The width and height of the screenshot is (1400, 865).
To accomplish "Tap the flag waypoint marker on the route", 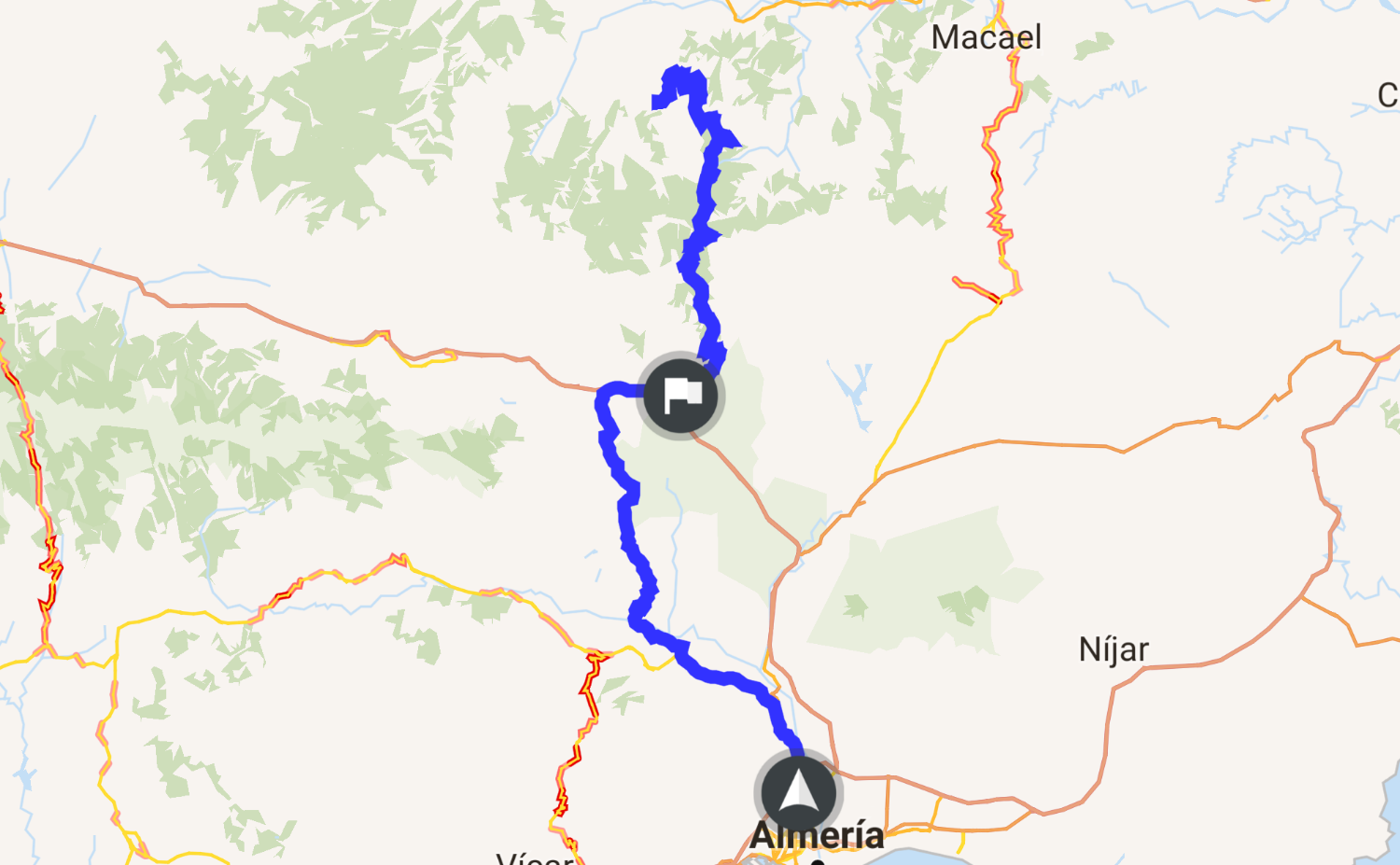I will point(682,396).
